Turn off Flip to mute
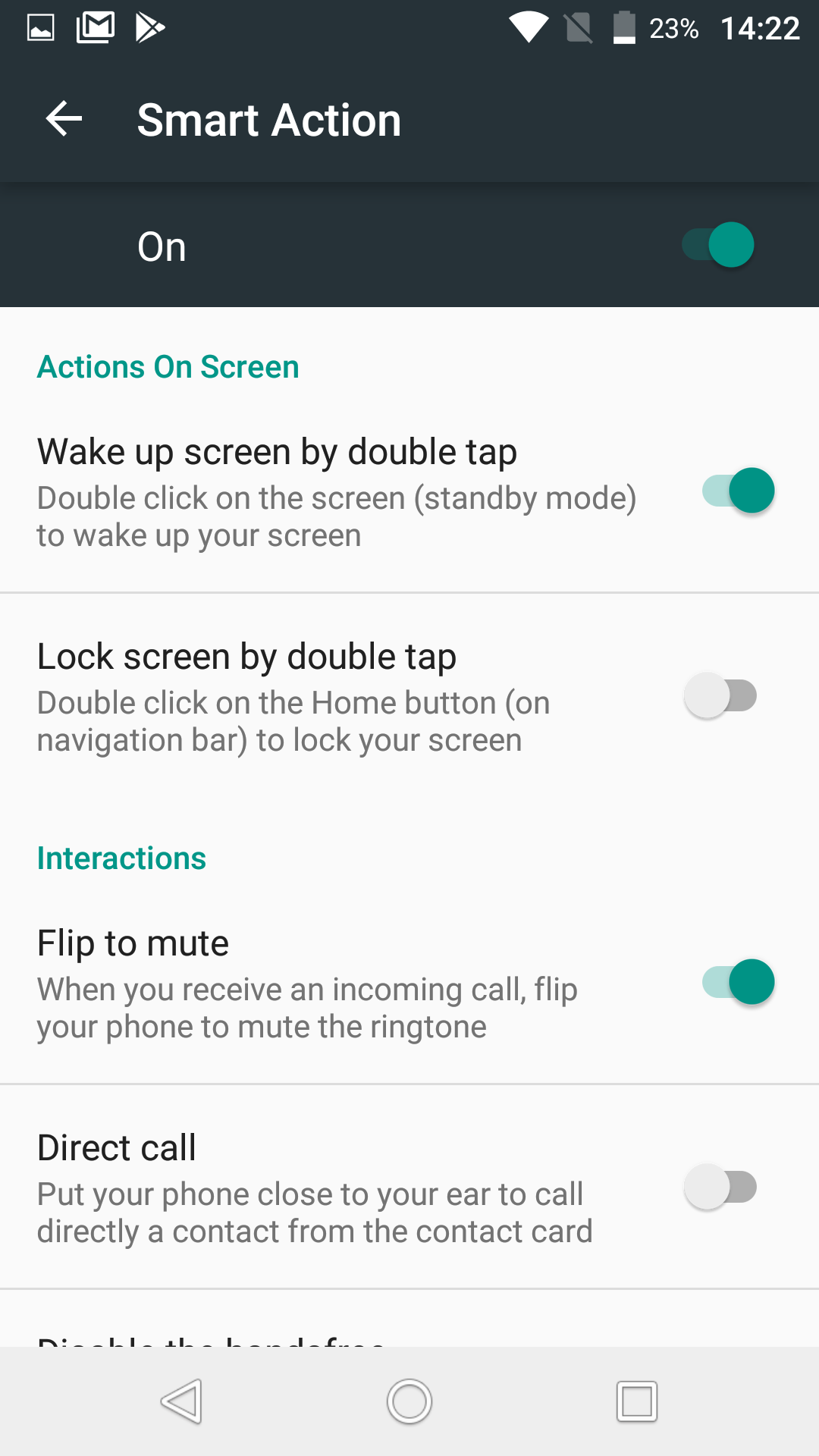This screenshot has width=819, height=1456. (738, 982)
